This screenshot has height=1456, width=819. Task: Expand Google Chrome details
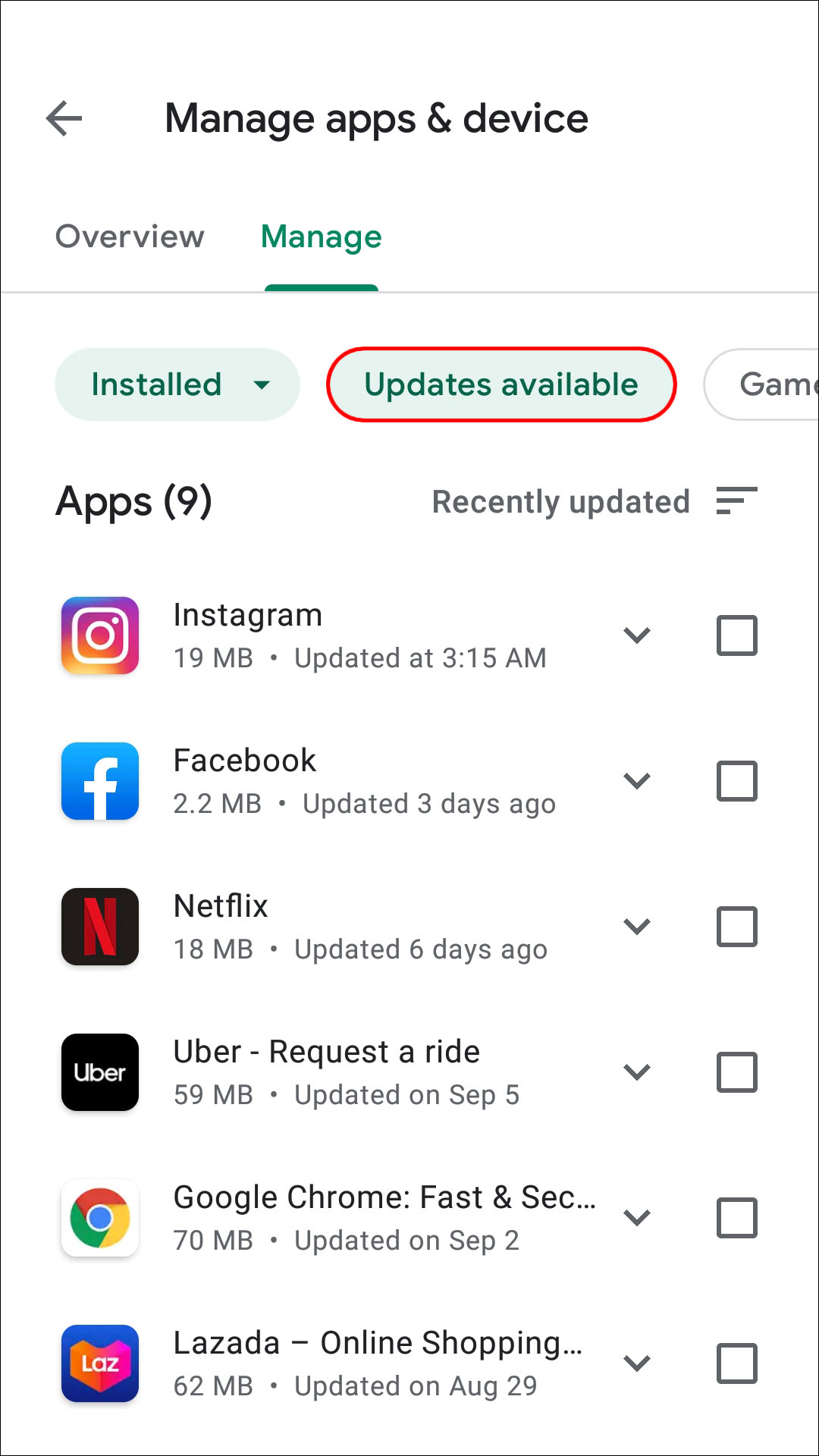[x=637, y=1218]
